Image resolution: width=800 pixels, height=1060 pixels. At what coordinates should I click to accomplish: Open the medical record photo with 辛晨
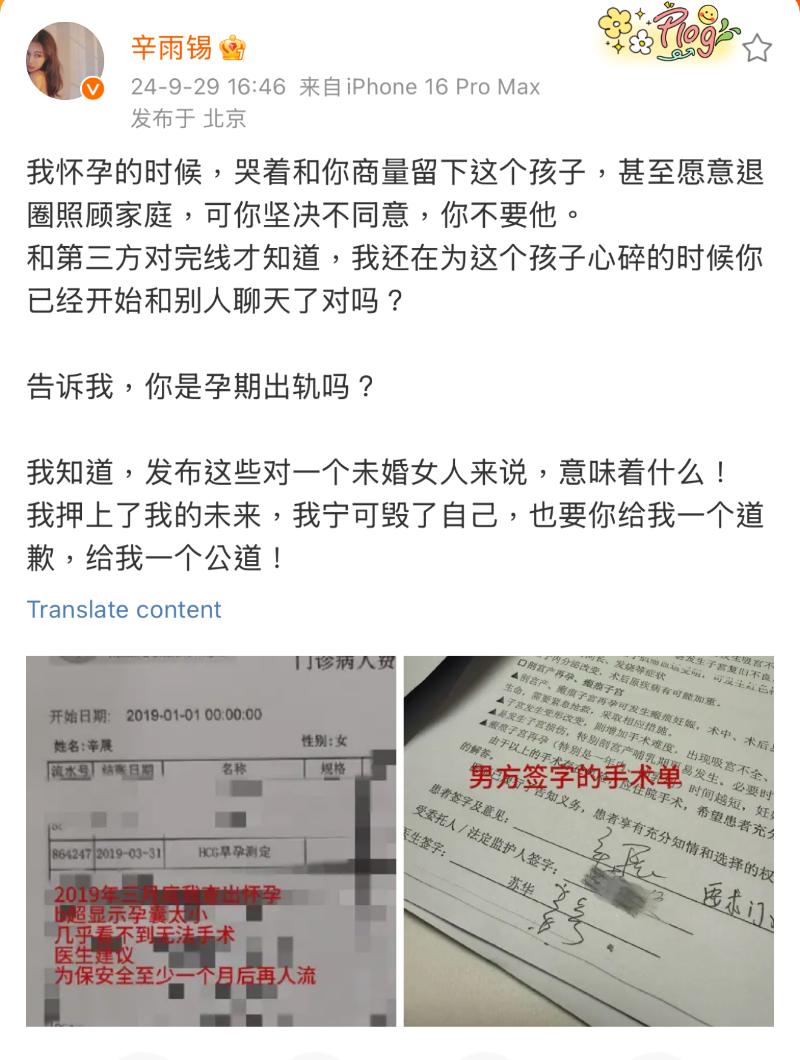click(x=211, y=840)
